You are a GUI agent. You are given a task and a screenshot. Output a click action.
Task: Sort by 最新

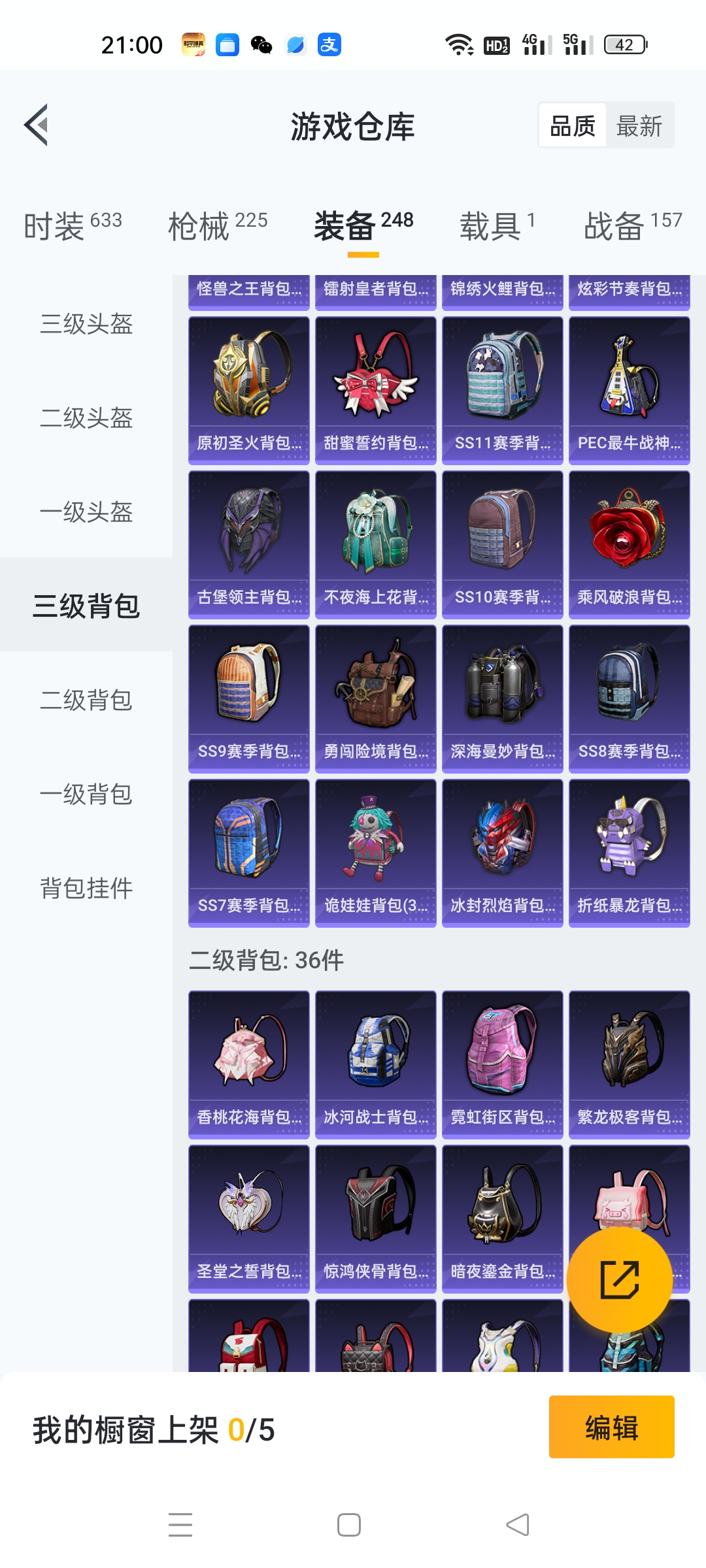pos(639,125)
